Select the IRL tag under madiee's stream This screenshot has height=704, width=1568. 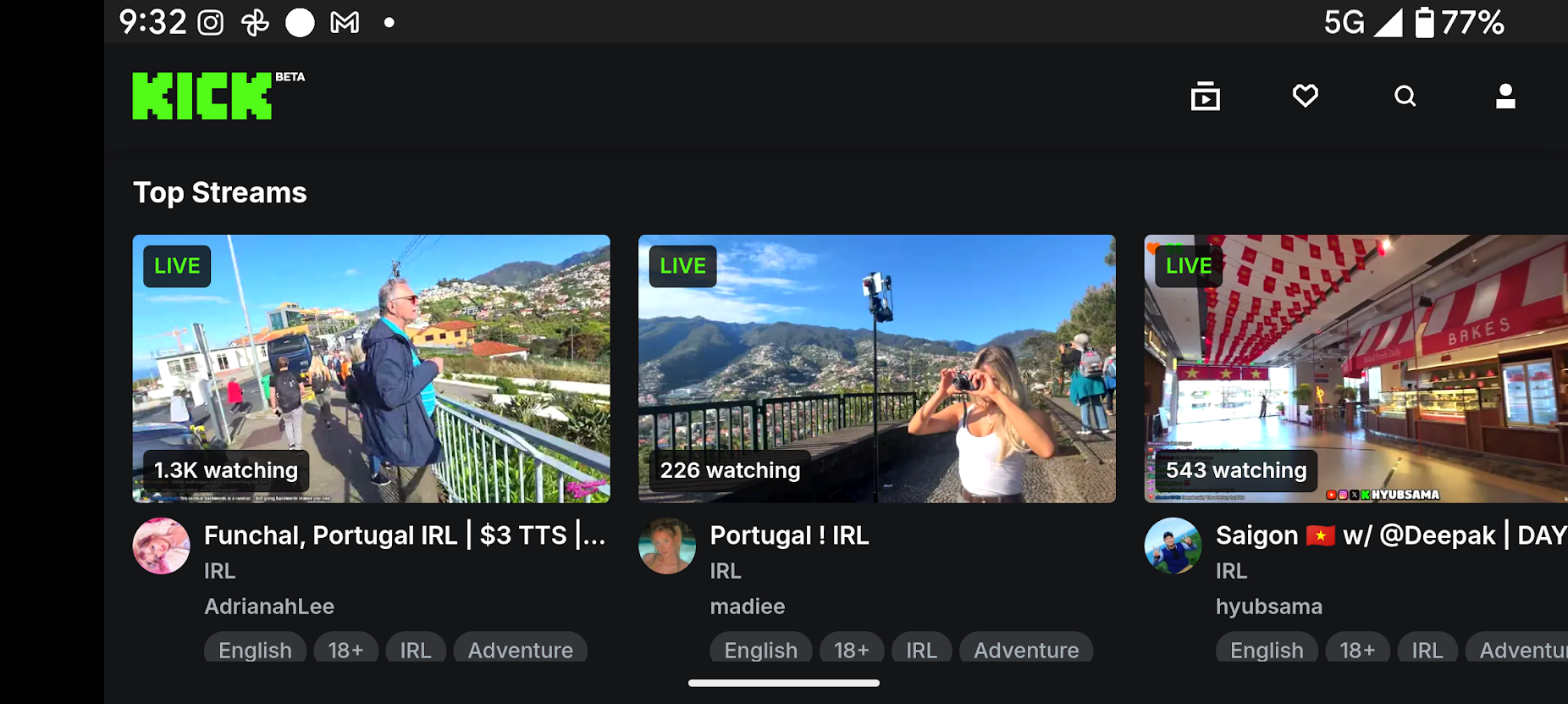click(921, 650)
